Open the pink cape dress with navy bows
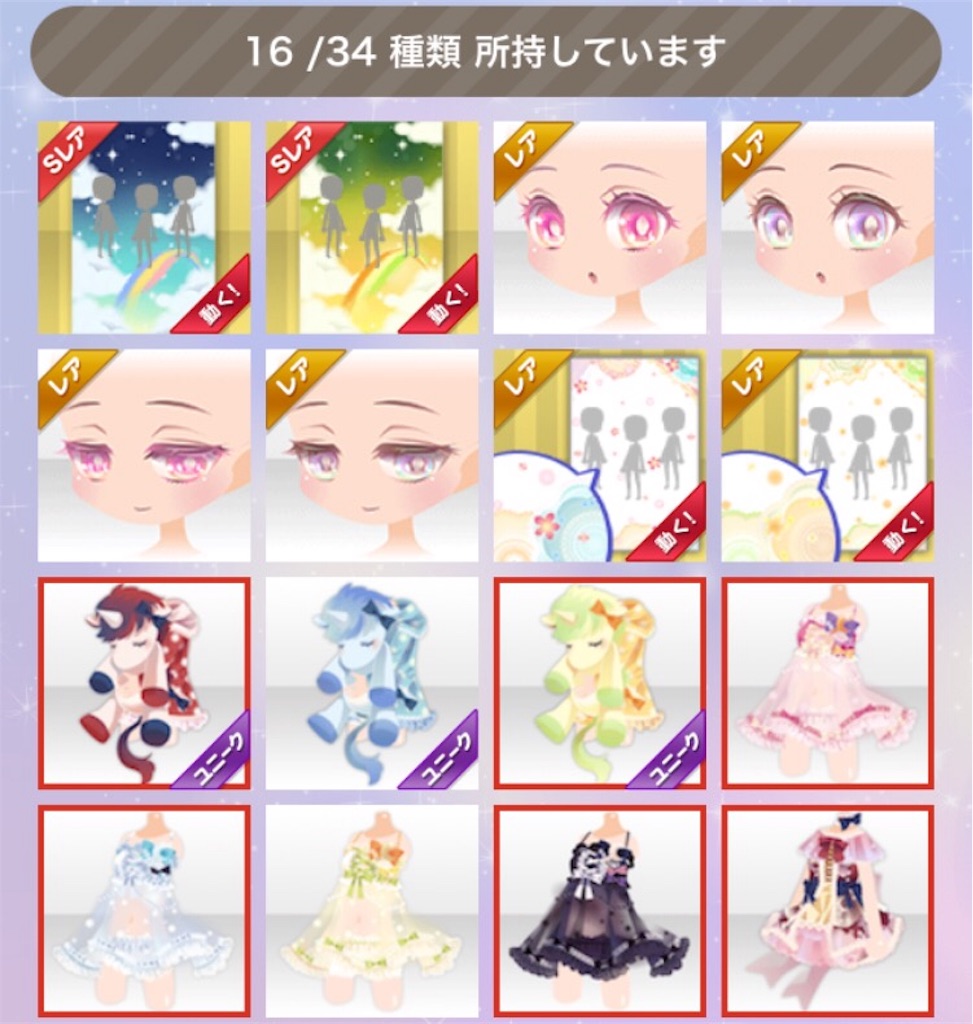Screen dimensions: 973x1024 tap(828, 910)
